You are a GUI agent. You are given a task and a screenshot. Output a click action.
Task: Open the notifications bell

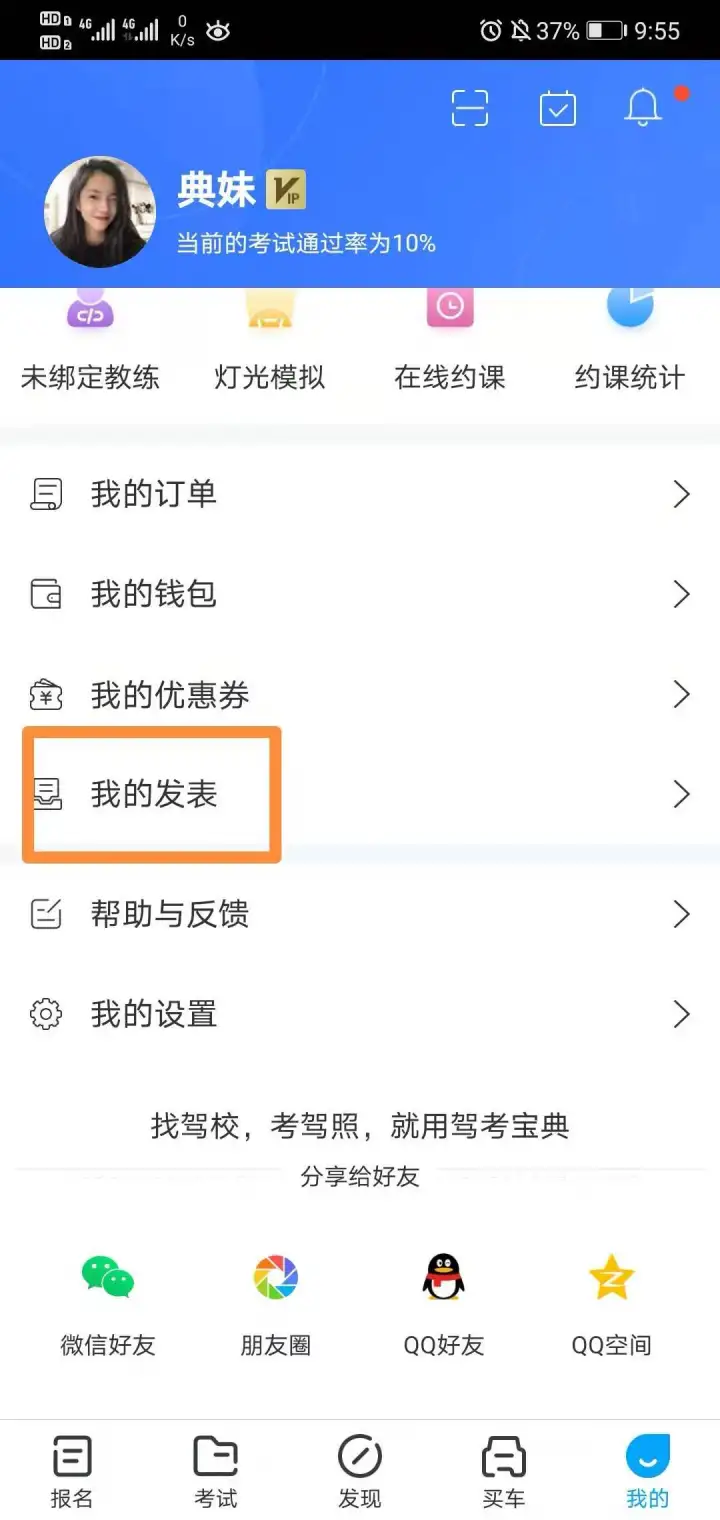(643, 108)
